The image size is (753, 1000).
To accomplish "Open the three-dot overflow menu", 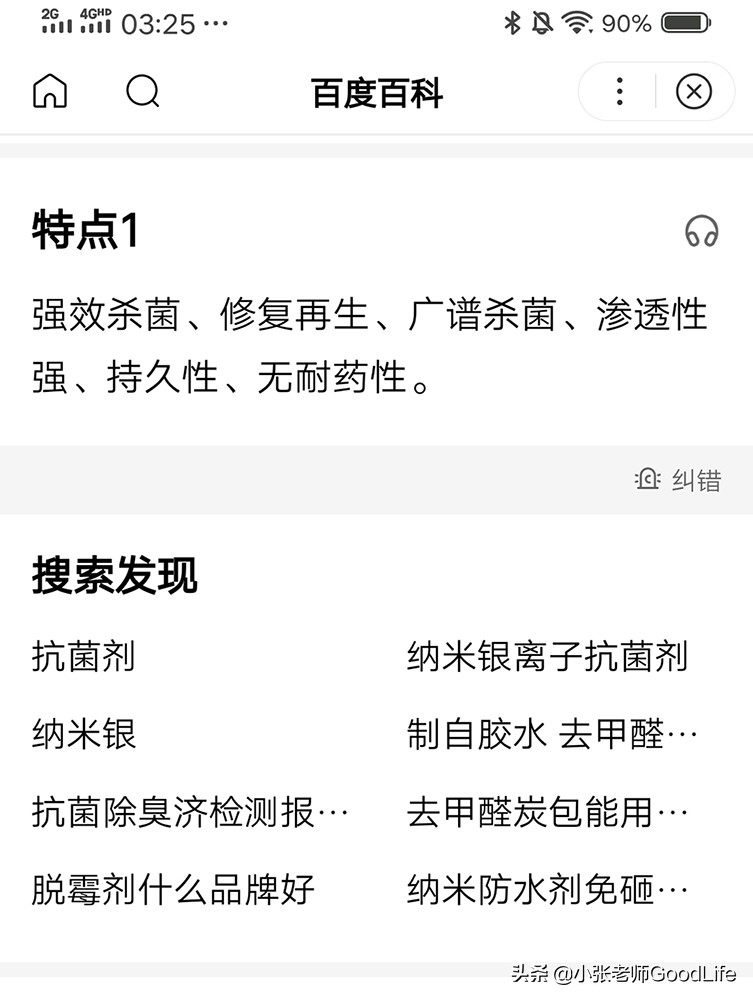I will 619,91.
